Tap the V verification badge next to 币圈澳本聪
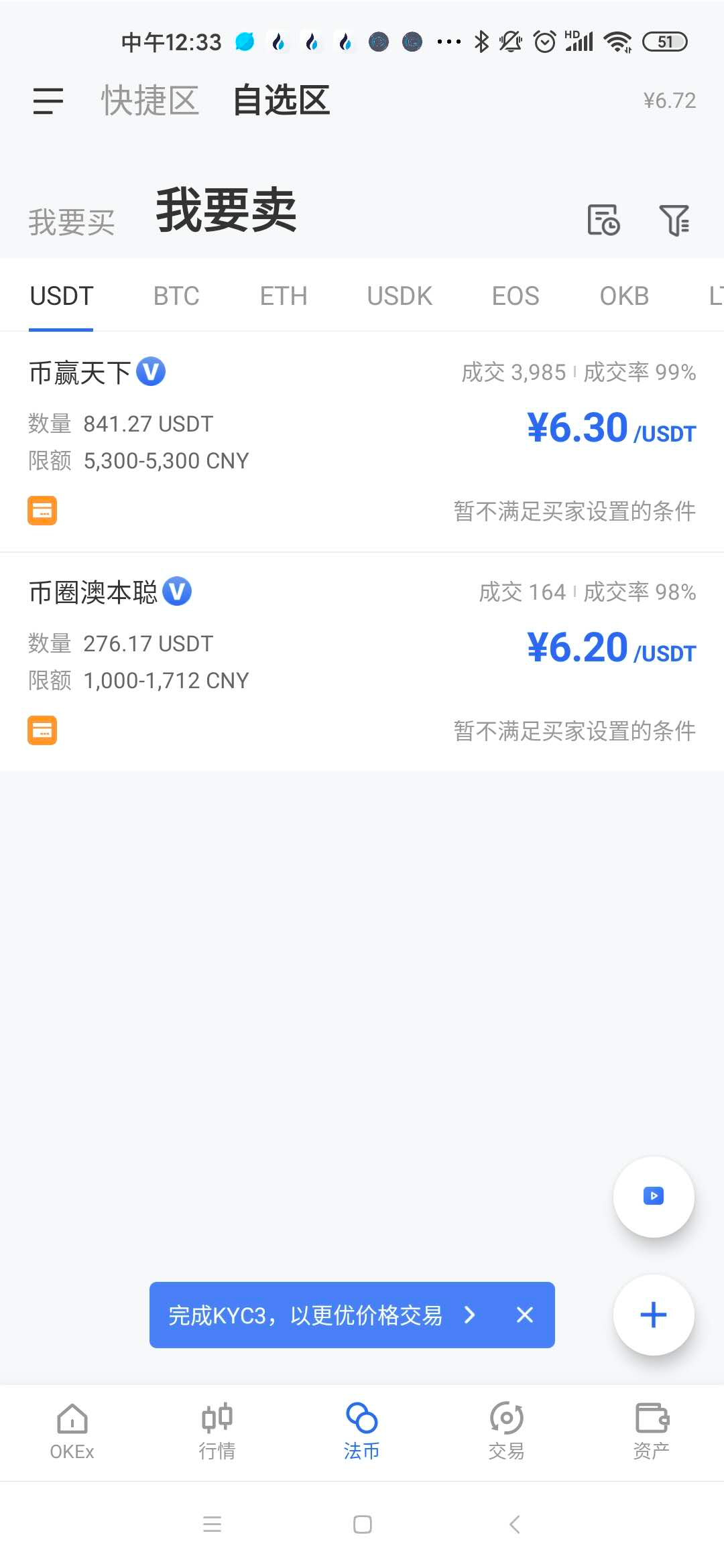This screenshot has width=724, height=1568. pyautogui.click(x=177, y=591)
